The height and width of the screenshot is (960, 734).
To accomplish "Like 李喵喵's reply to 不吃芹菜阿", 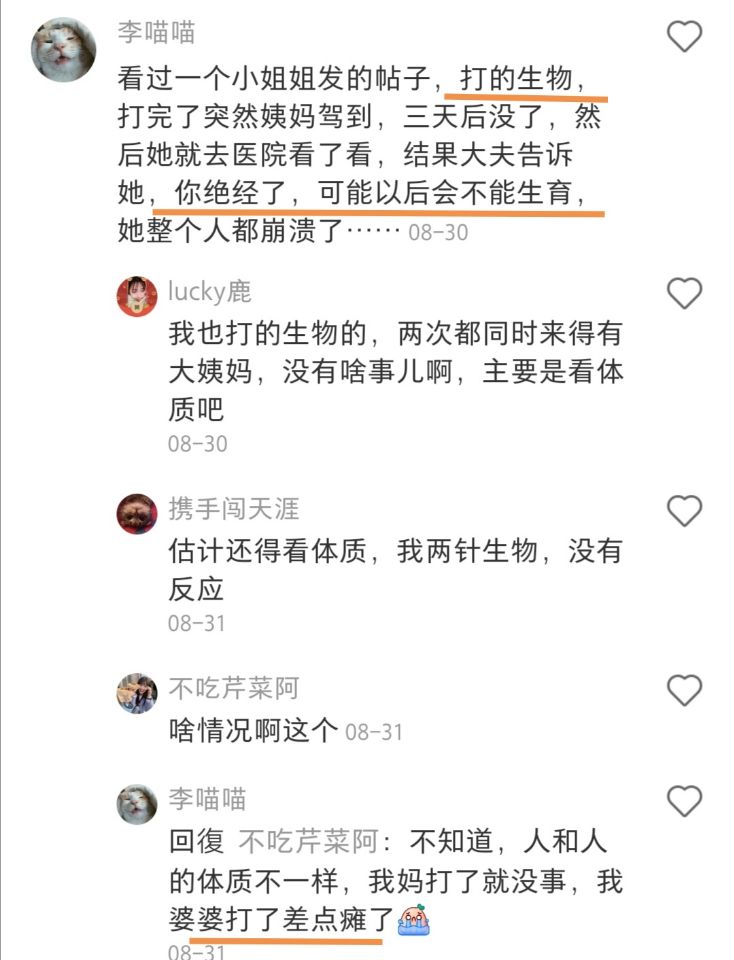I will tap(685, 801).
